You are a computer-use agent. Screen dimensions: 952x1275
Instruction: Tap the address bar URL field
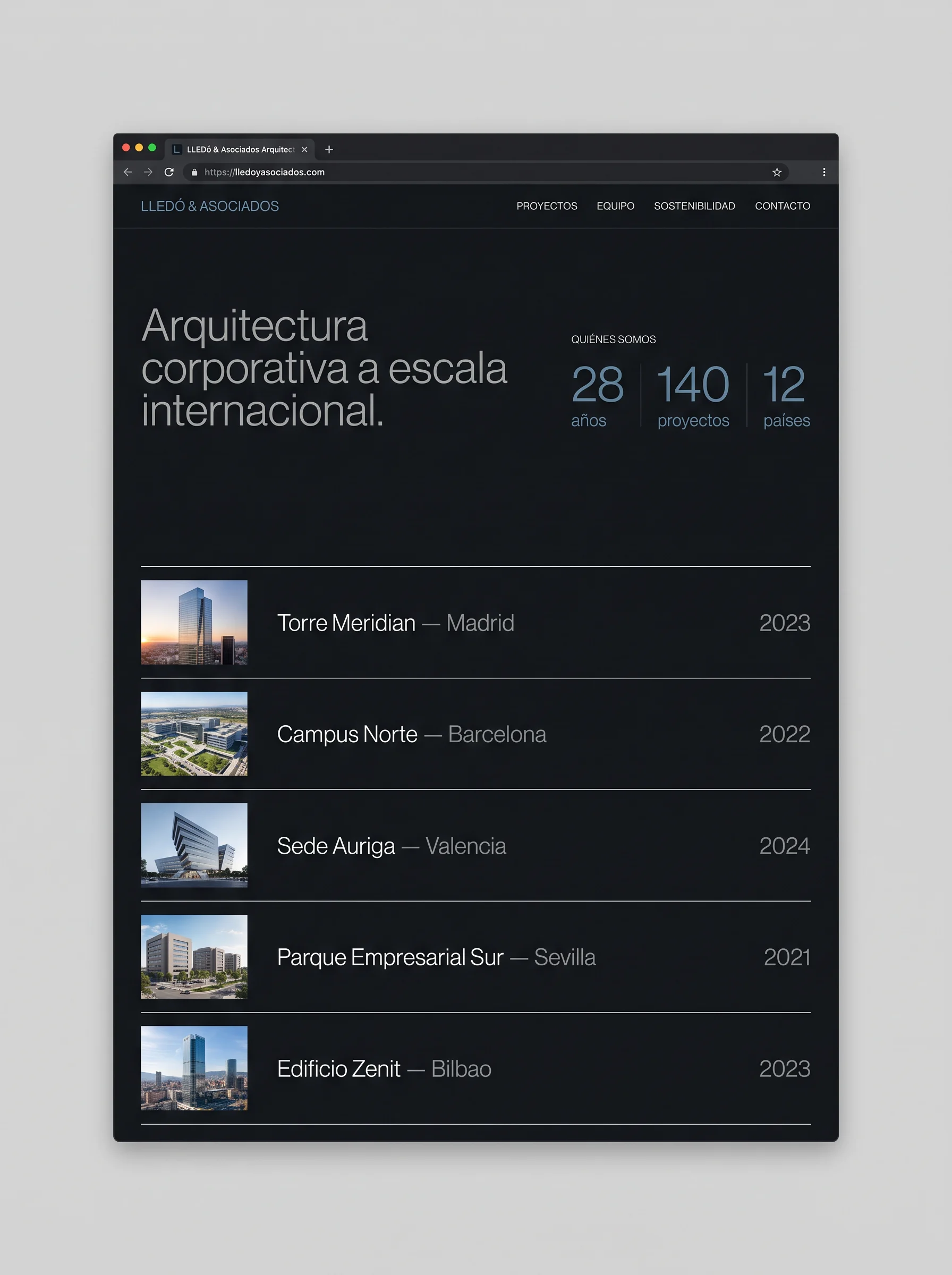485,172
